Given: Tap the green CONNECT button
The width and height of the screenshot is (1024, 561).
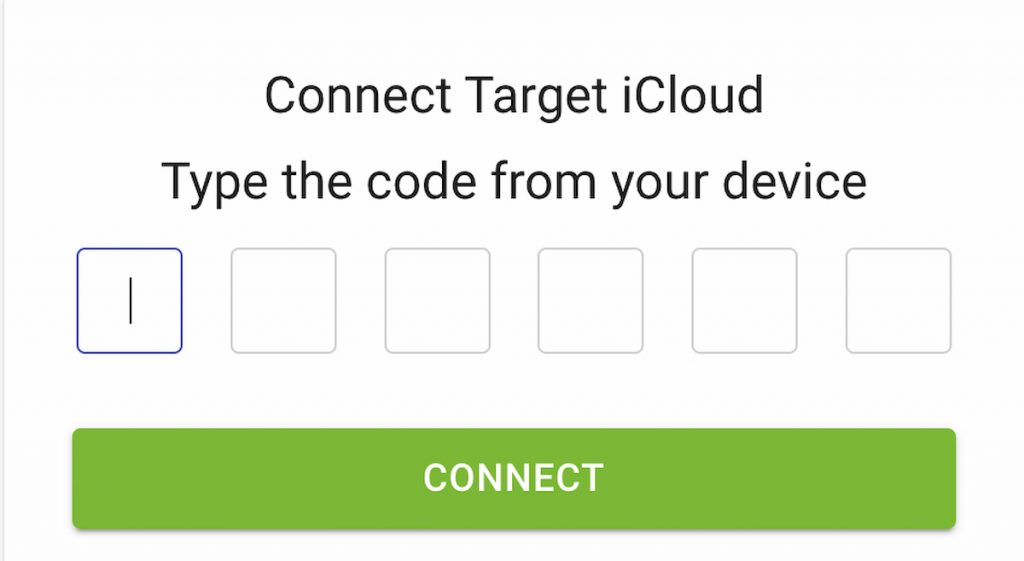Looking at the screenshot, I should (513, 478).
